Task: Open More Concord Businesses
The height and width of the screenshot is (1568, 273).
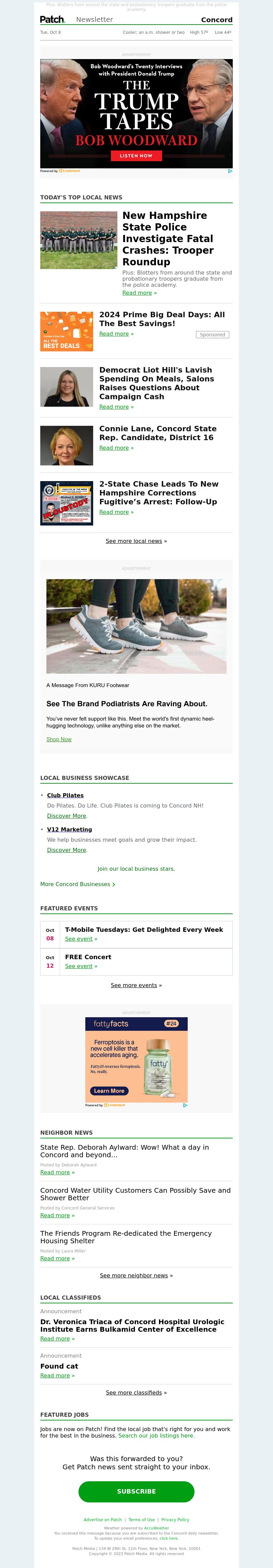Action: click(77, 884)
